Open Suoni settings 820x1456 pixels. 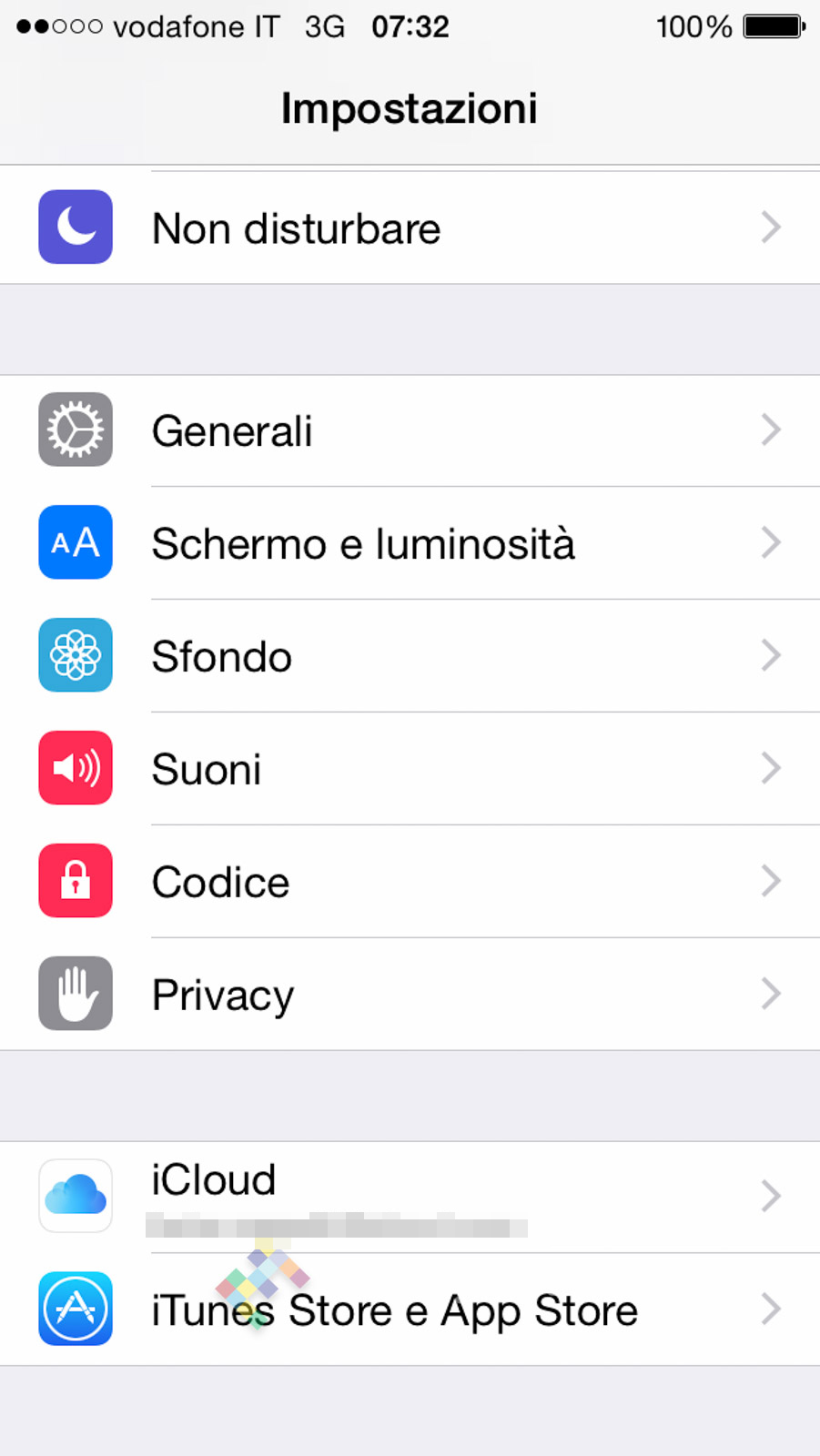point(410,769)
